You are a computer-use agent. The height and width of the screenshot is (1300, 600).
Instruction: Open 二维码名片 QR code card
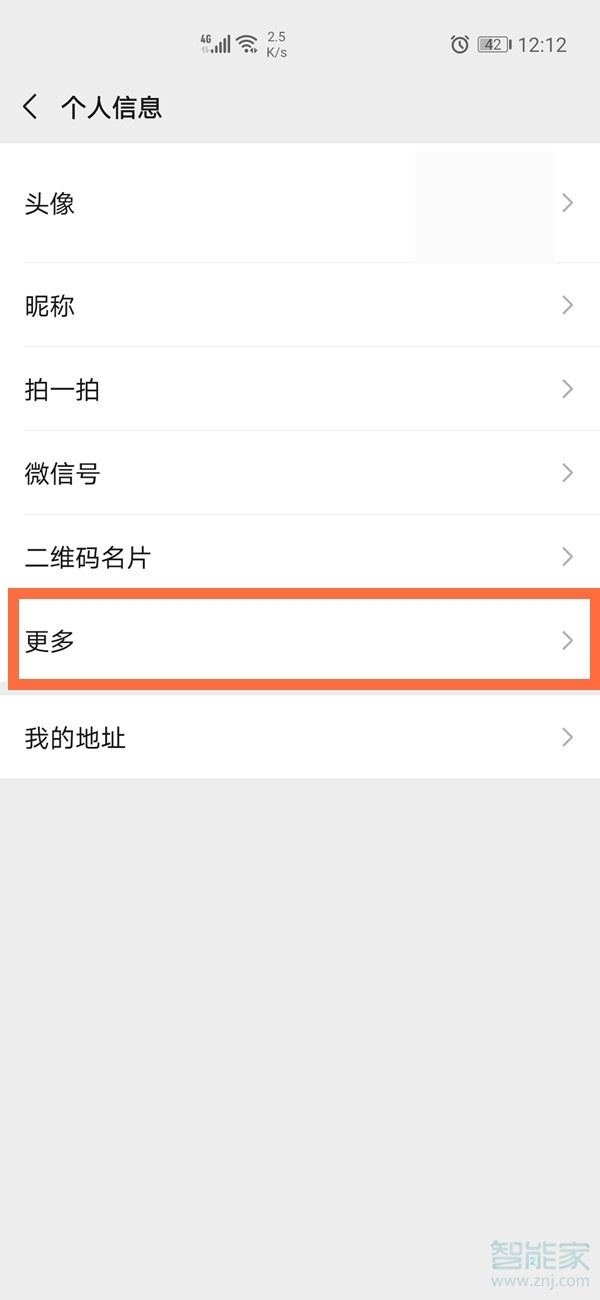[x=300, y=557]
